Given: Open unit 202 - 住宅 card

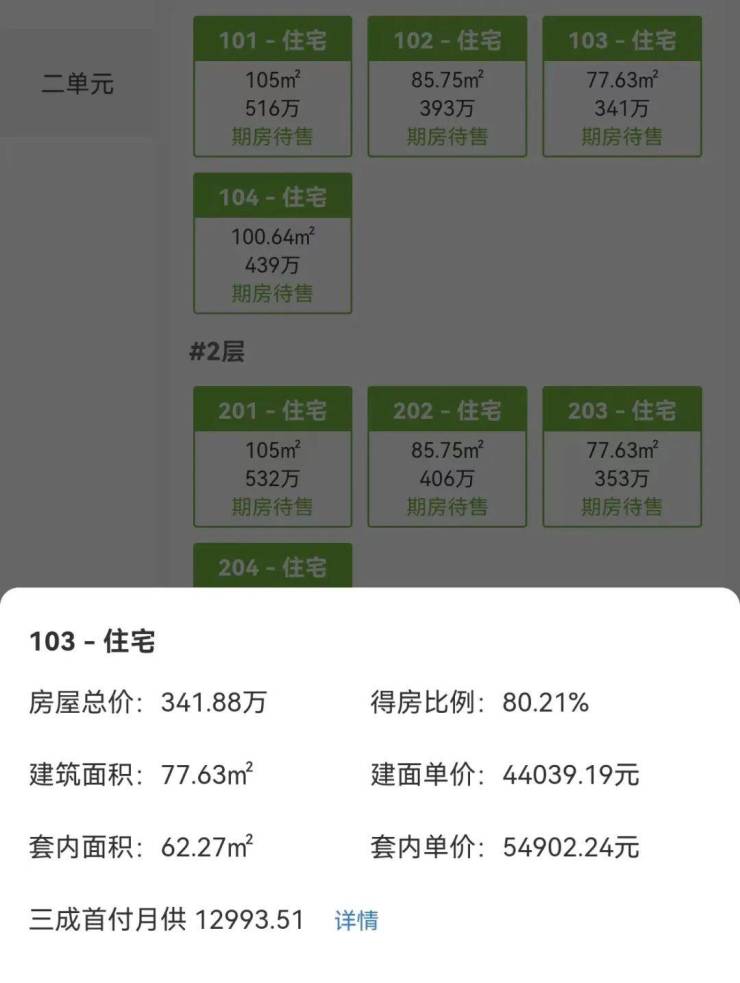Looking at the screenshot, I should [447, 457].
